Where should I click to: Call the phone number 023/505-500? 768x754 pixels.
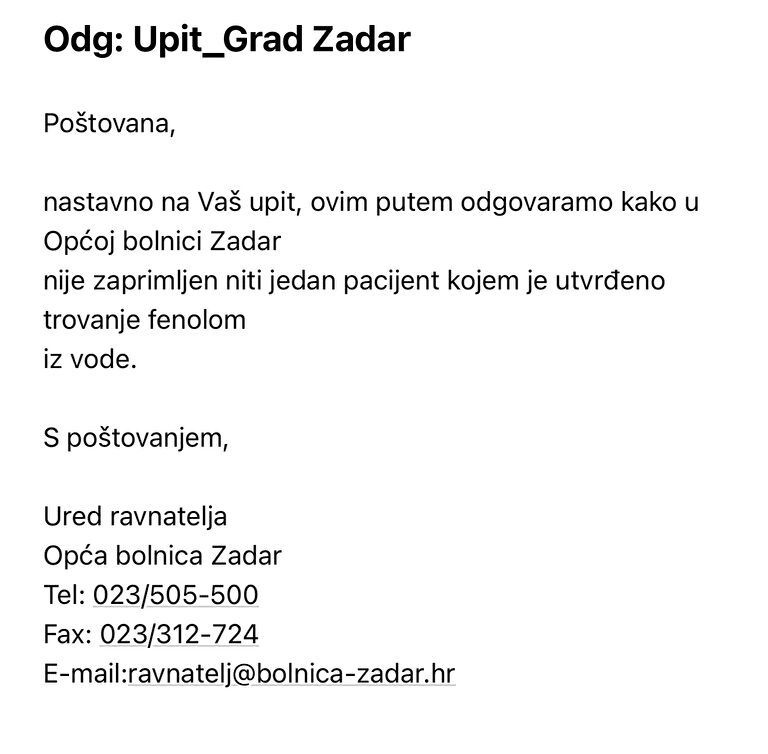(x=175, y=596)
